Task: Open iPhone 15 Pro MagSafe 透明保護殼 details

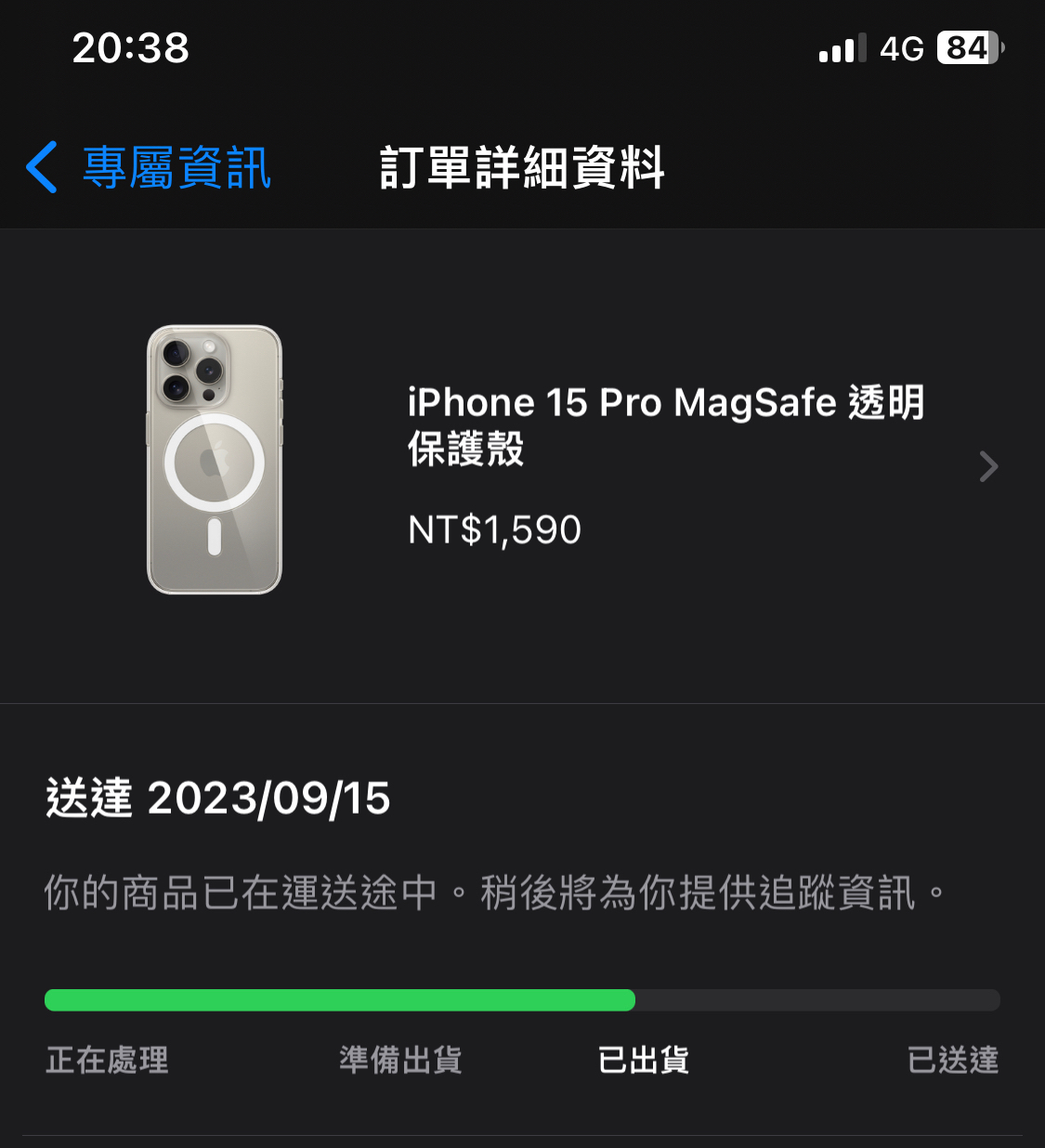Action: pos(665,465)
